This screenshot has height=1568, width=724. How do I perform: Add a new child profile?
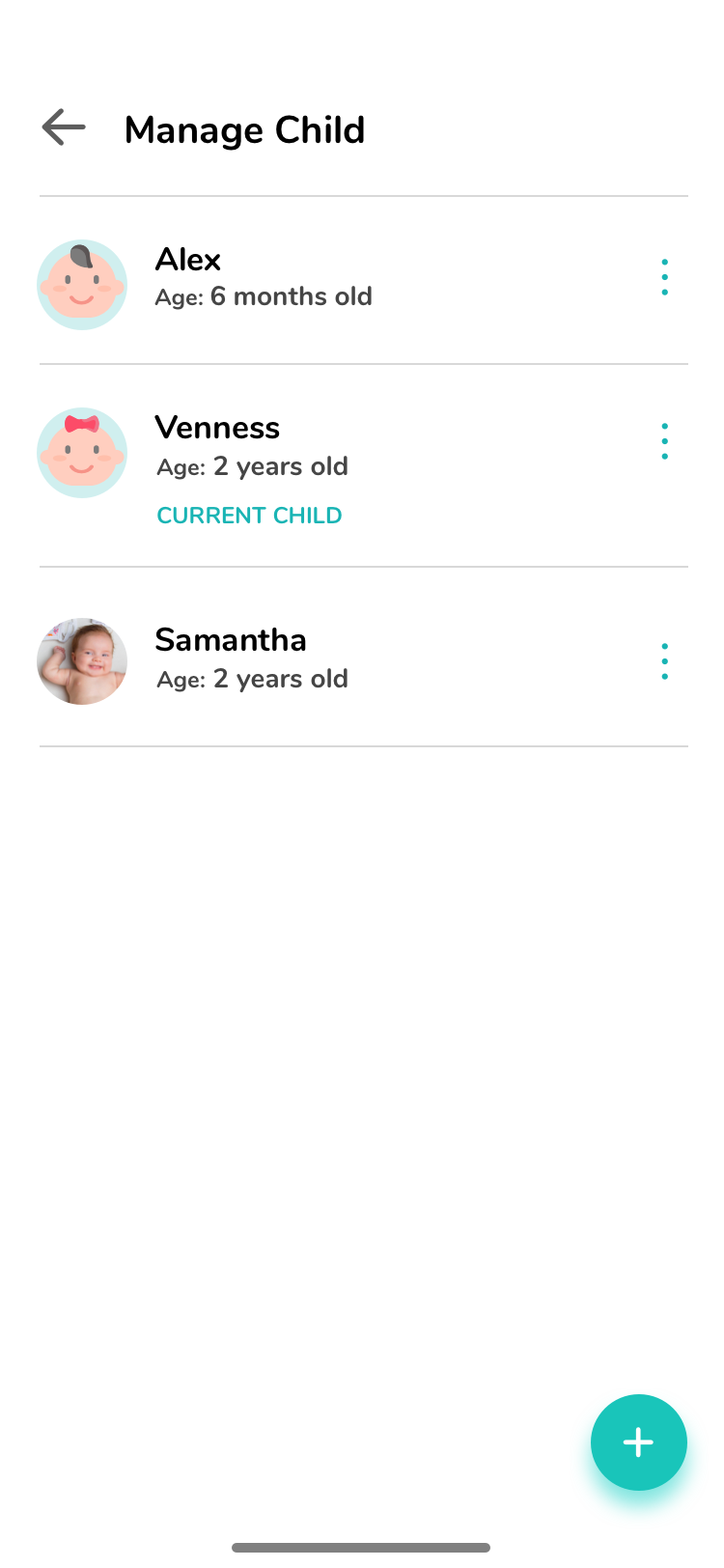point(638,1442)
